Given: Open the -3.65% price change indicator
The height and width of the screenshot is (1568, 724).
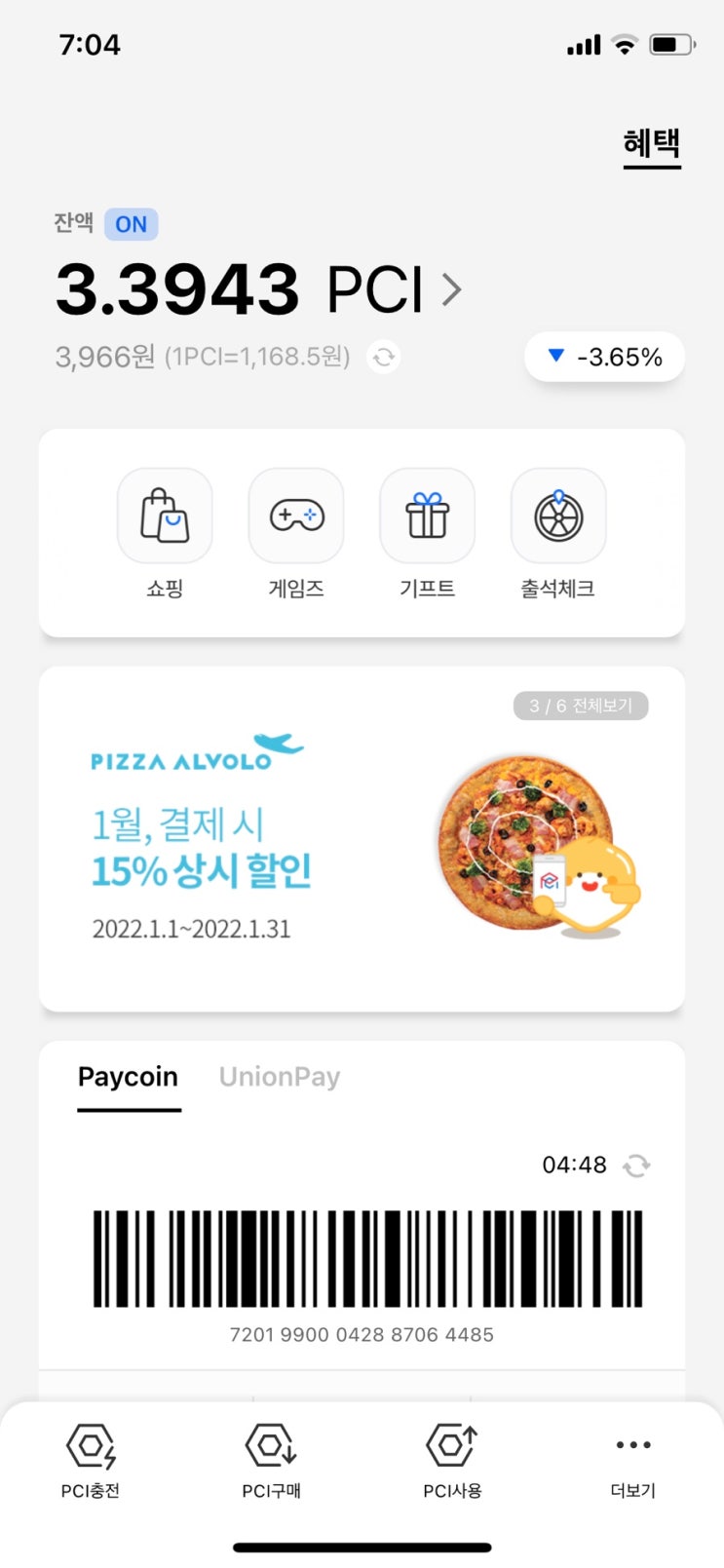Looking at the screenshot, I should (604, 357).
